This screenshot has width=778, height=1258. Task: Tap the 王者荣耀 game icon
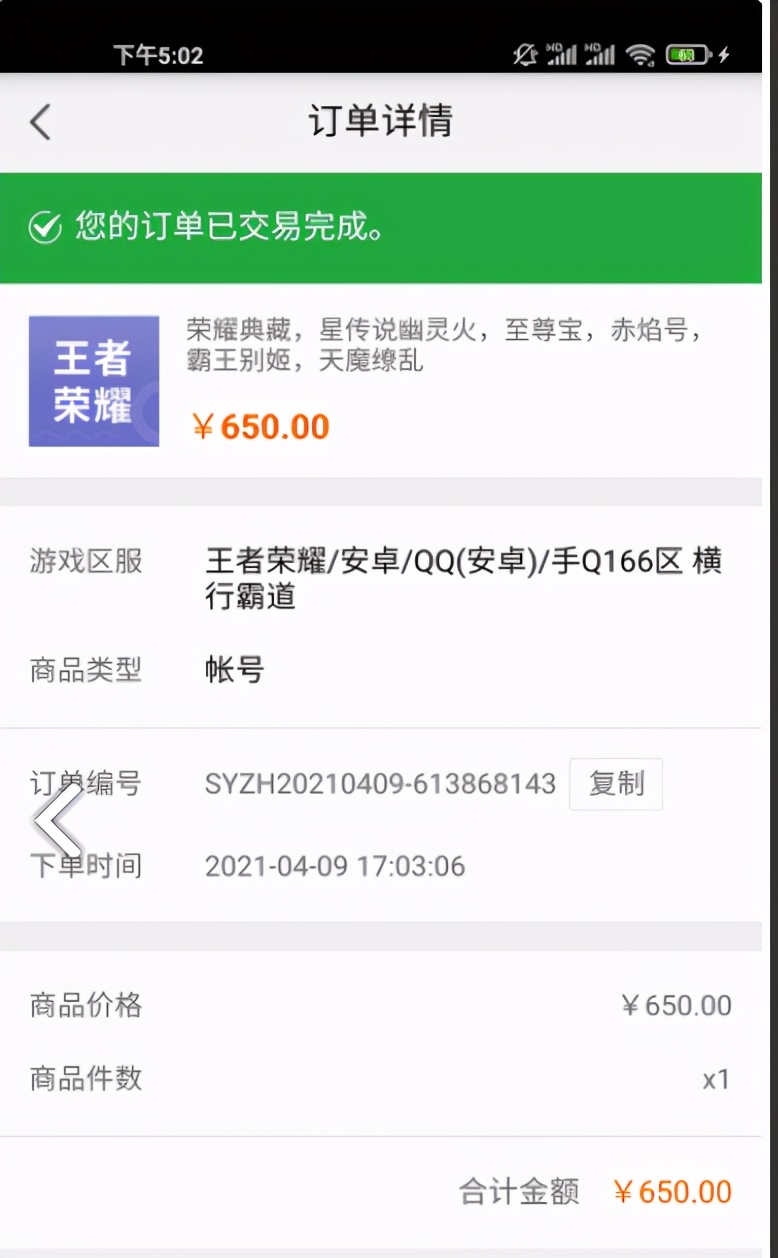coord(93,381)
